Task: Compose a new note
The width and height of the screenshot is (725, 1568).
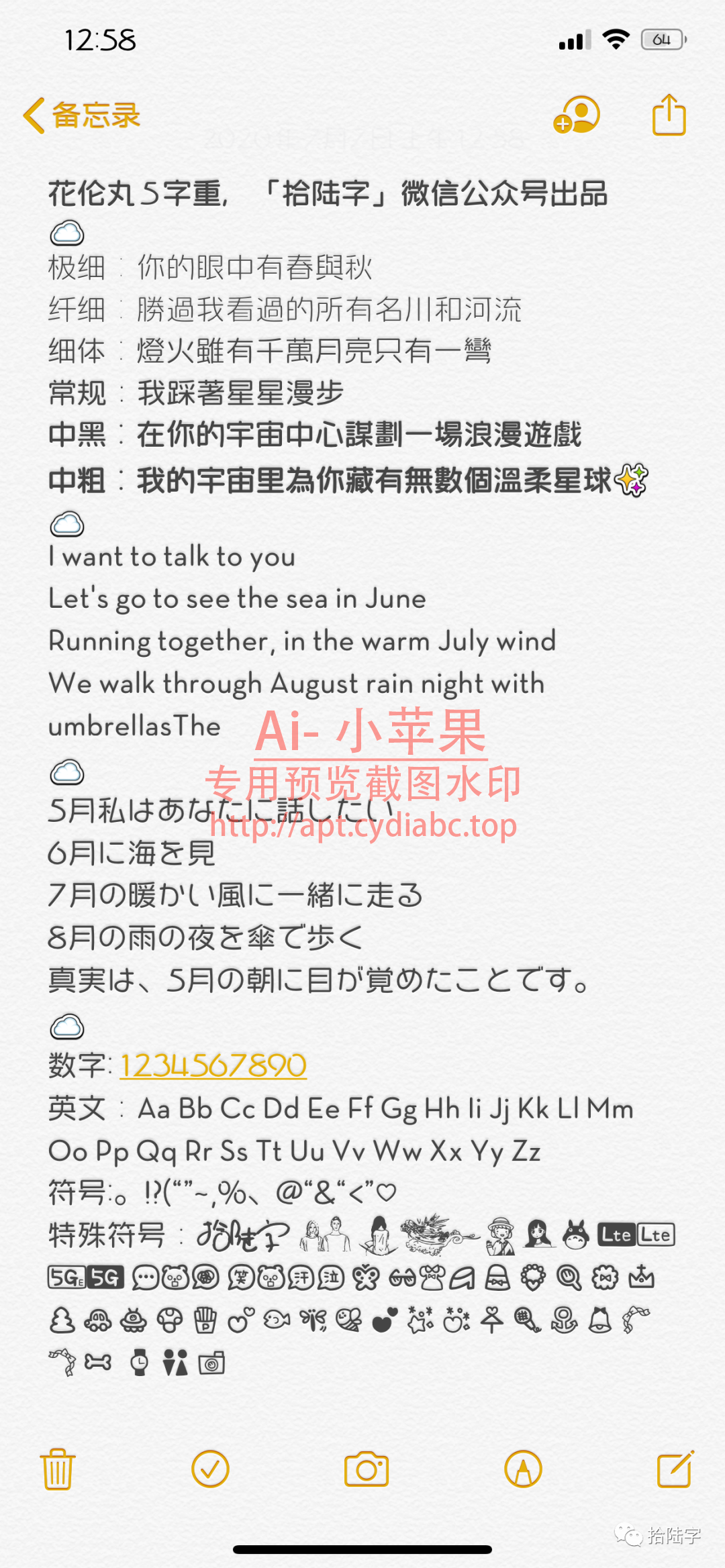Action: pyautogui.click(x=675, y=1469)
